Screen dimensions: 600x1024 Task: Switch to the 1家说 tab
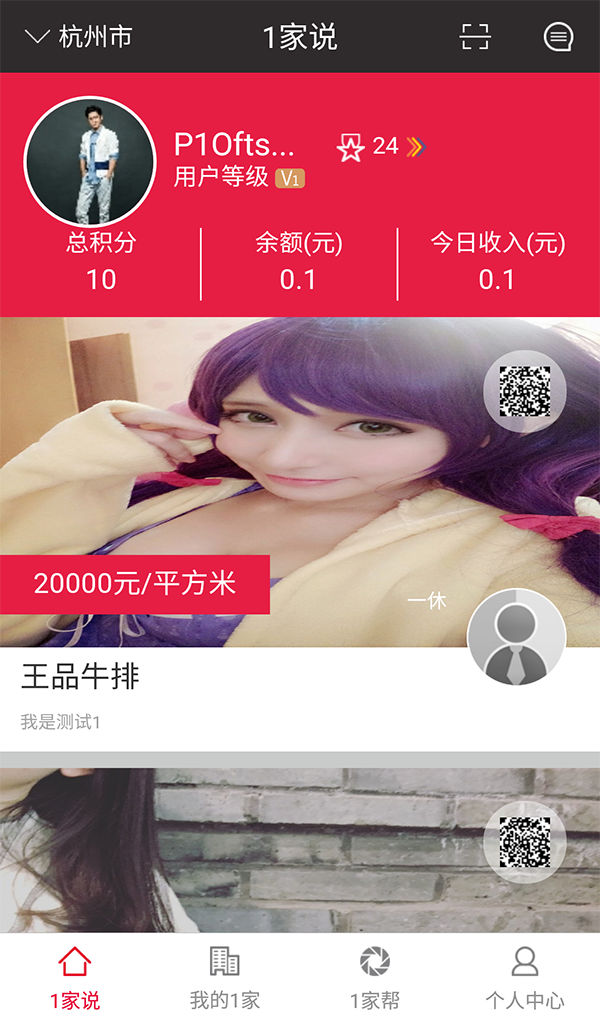[x=75, y=978]
